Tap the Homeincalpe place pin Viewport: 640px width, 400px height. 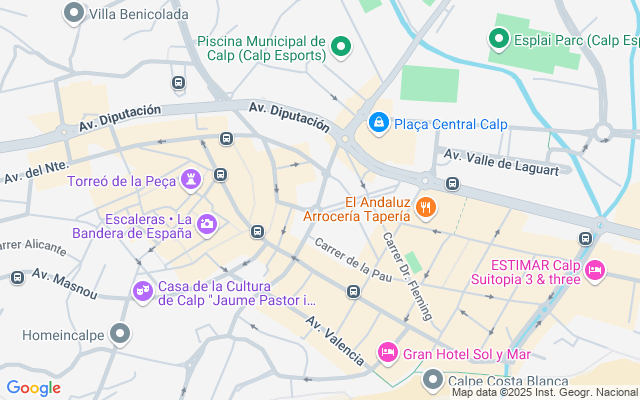tap(121, 334)
